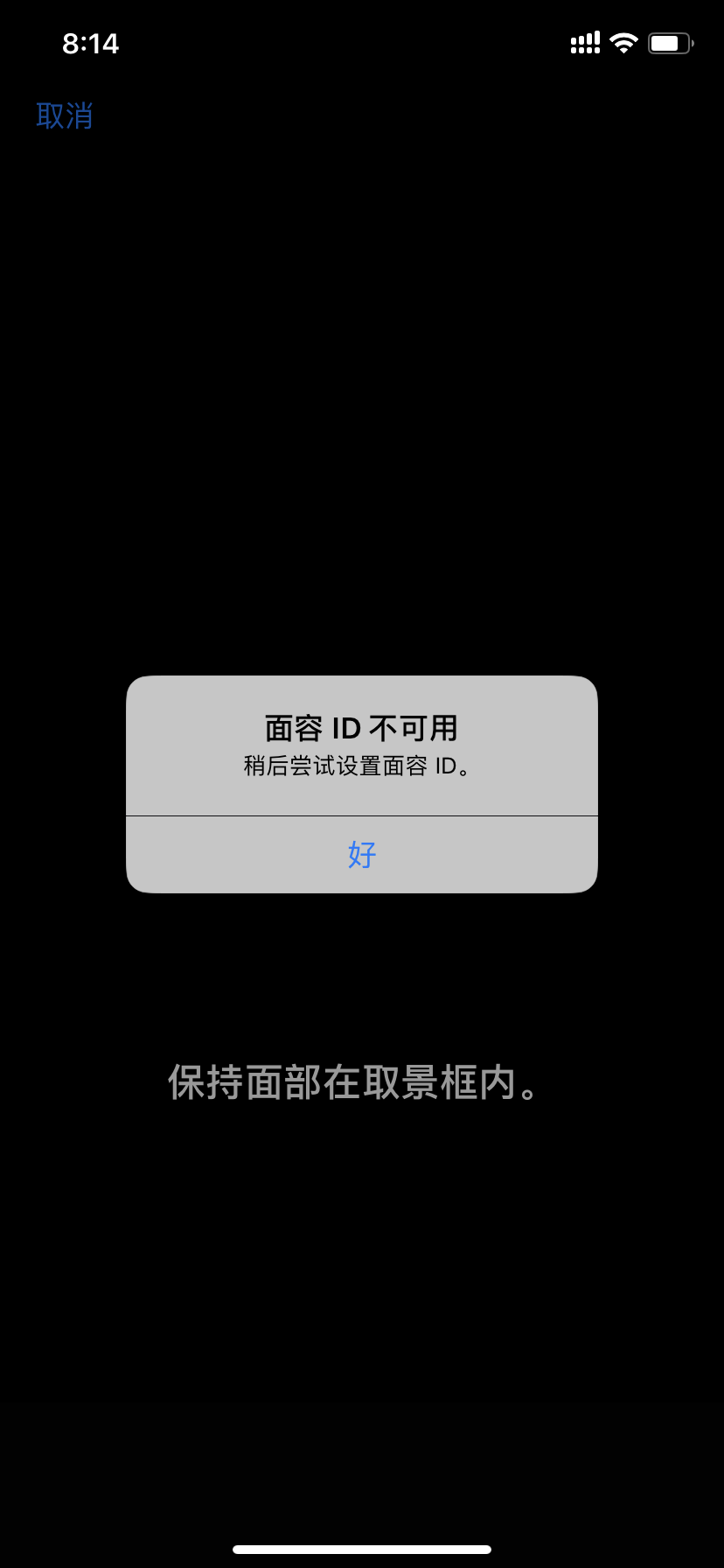
Task: Tap 取消 to cancel Face ID setup
Action: click(65, 115)
